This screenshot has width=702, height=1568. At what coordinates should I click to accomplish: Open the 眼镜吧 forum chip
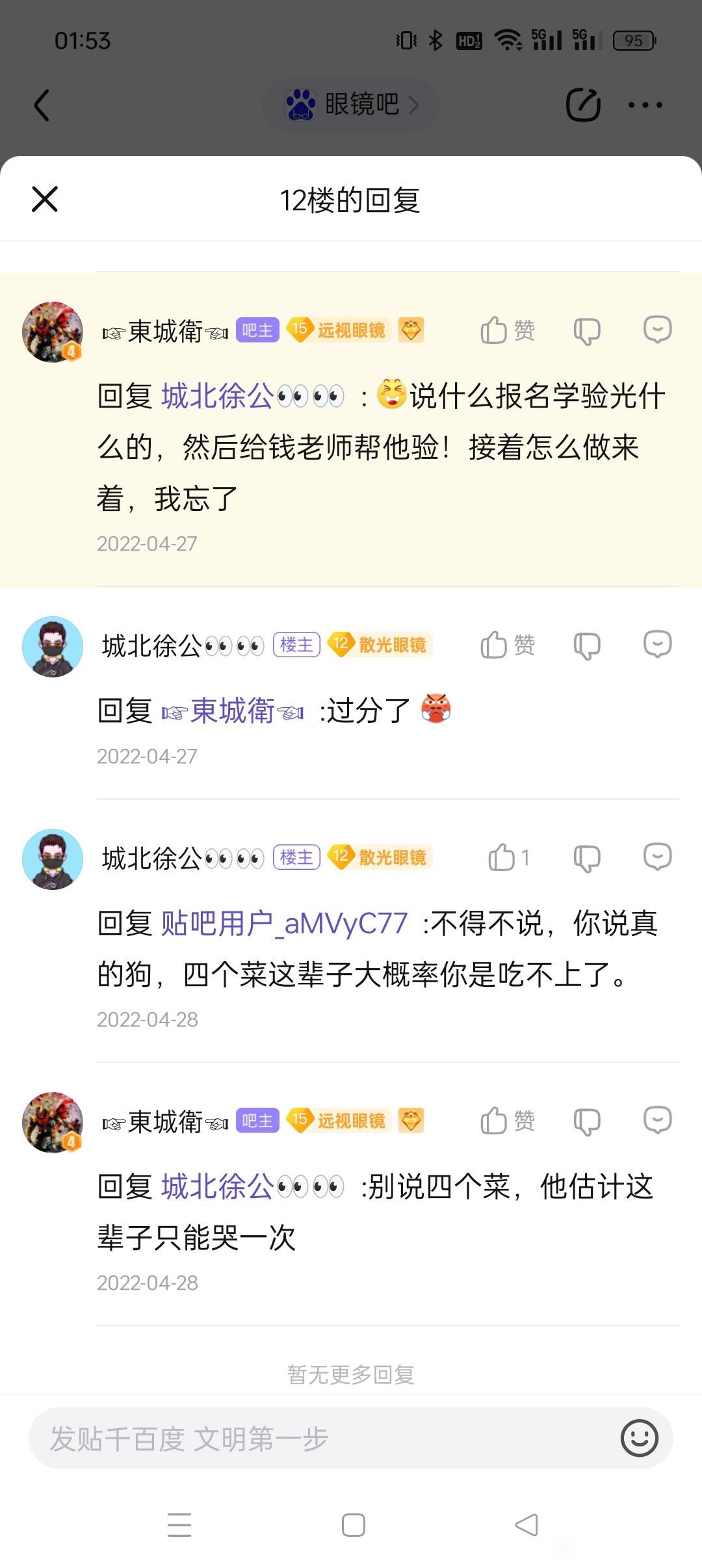click(351, 105)
